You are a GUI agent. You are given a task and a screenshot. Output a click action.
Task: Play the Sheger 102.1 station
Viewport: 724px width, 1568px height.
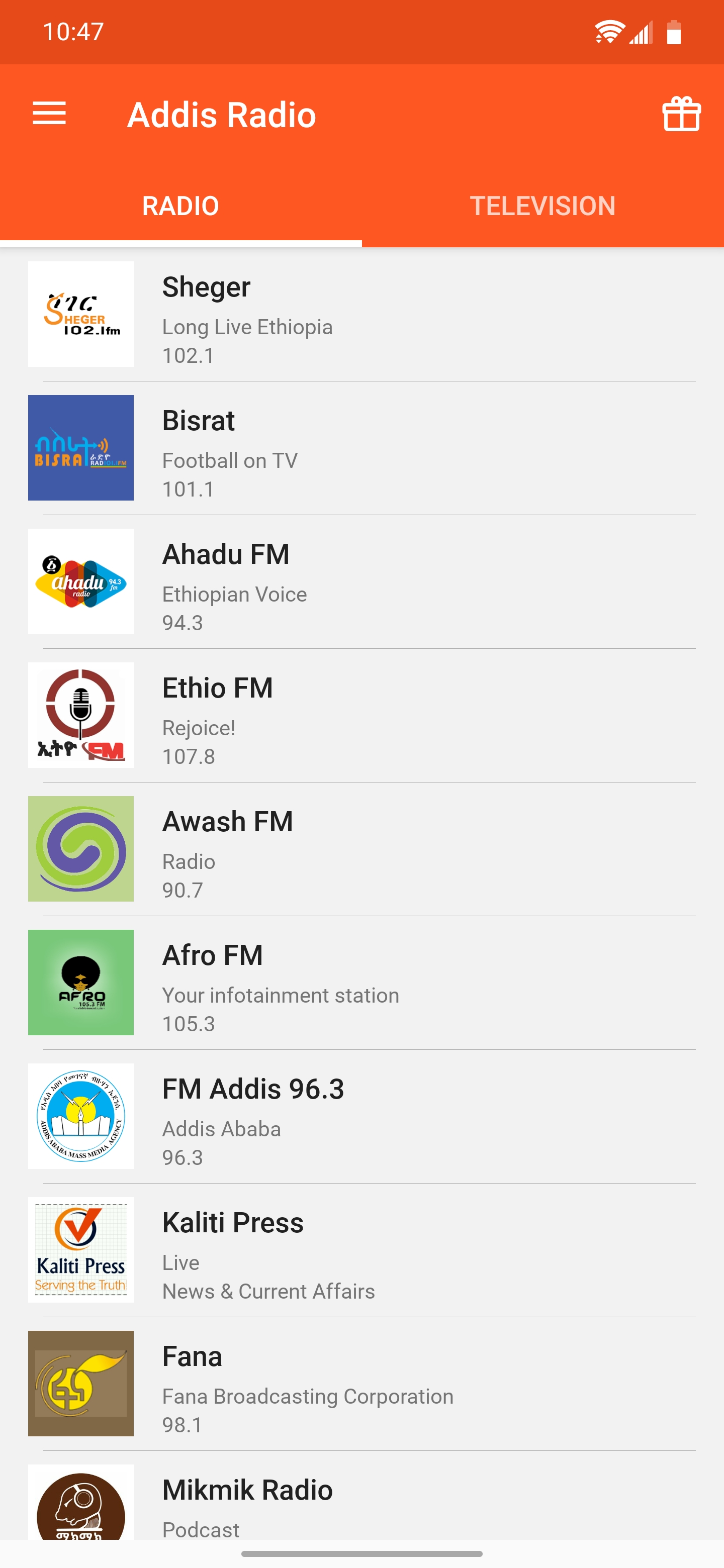tap(361, 315)
